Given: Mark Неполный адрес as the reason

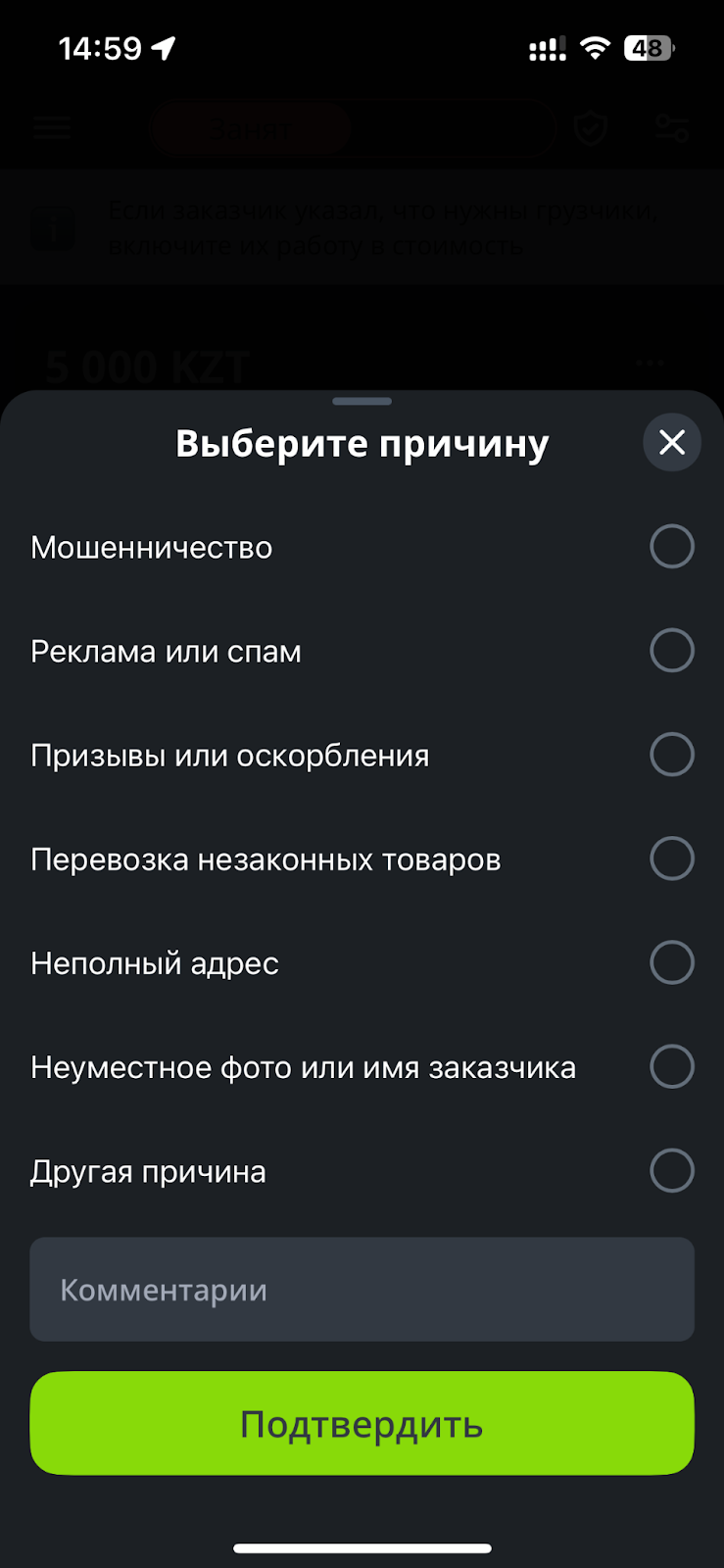Looking at the screenshot, I should pyautogui.click(x=671, y=962).
